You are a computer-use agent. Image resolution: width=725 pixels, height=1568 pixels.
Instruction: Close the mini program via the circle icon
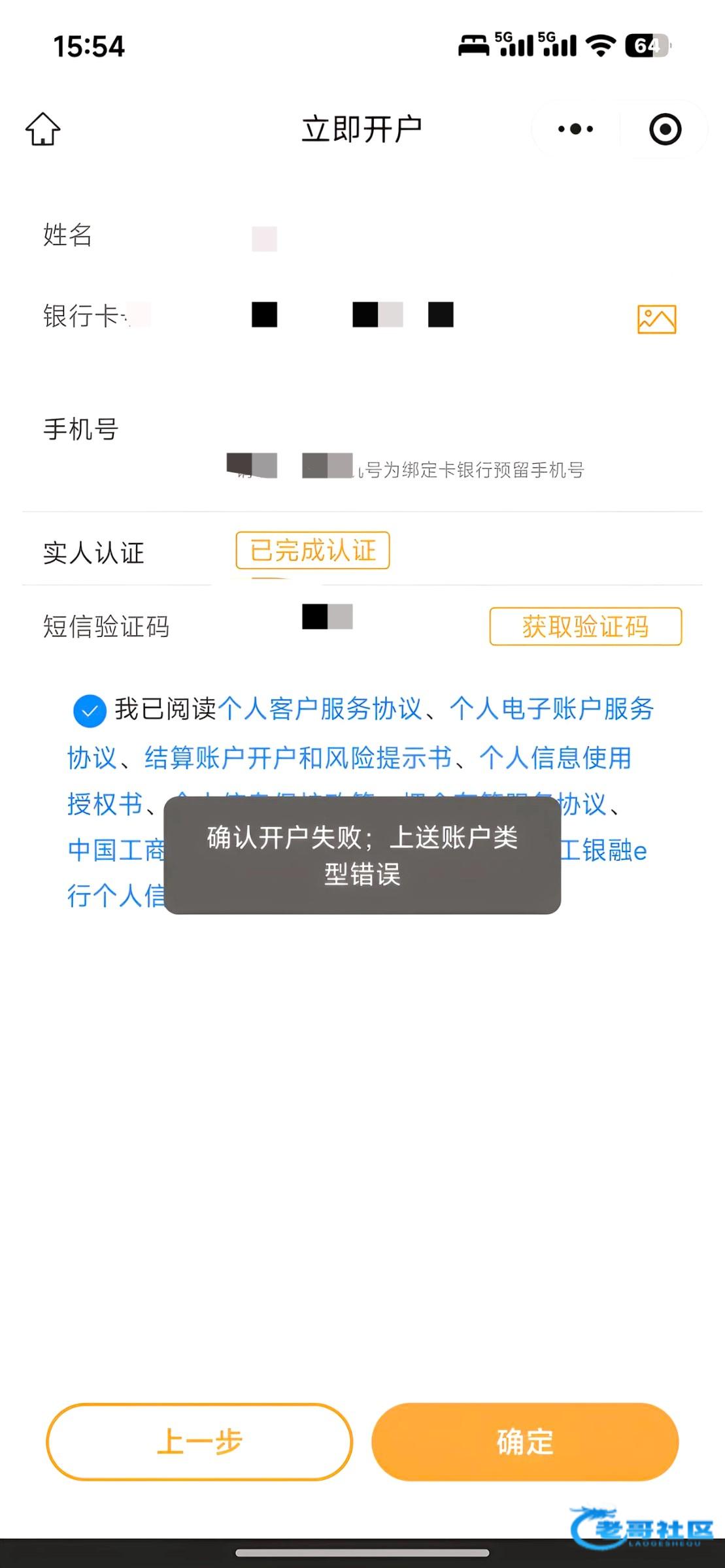pyautogui.click(x=665, y=129)
